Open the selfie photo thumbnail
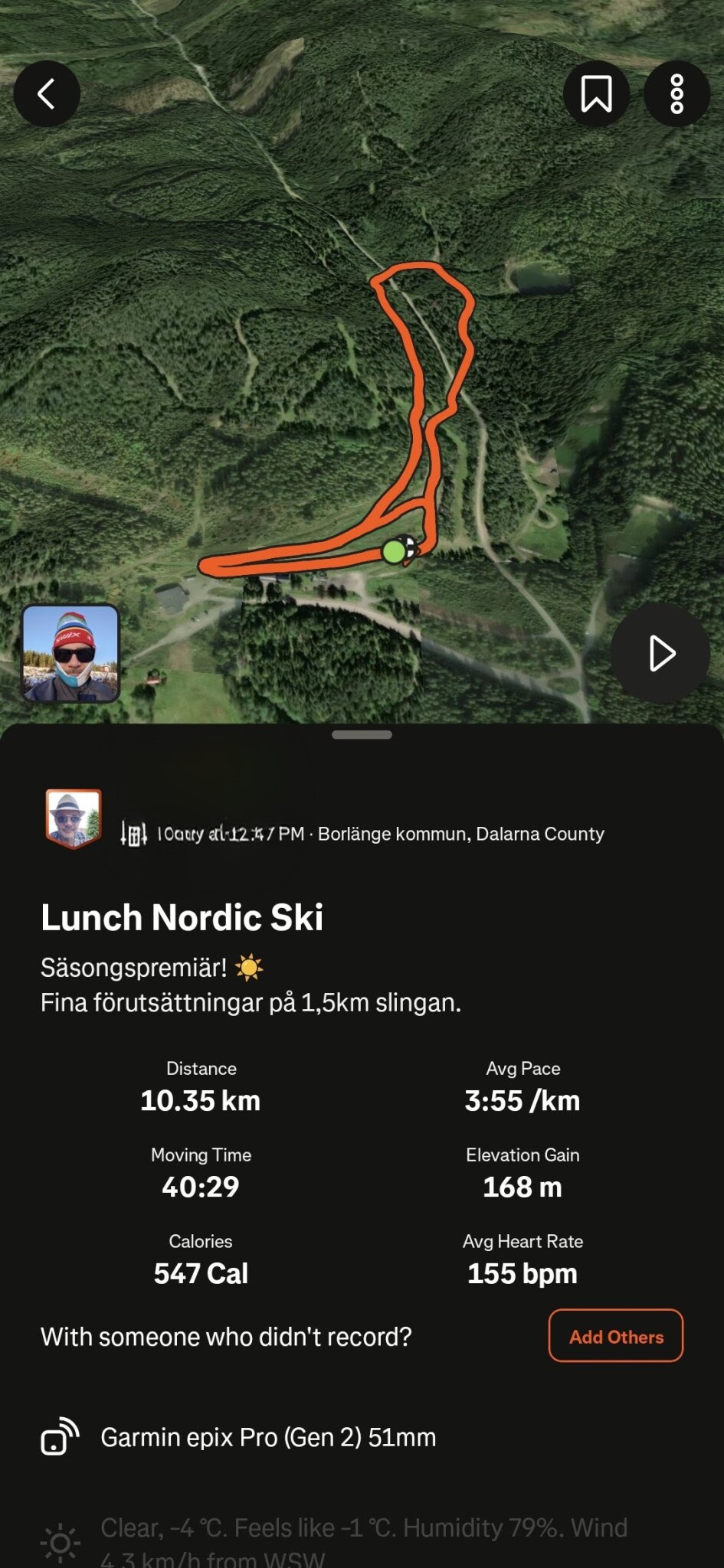724x1568 pixels. (x=70, y=653)
